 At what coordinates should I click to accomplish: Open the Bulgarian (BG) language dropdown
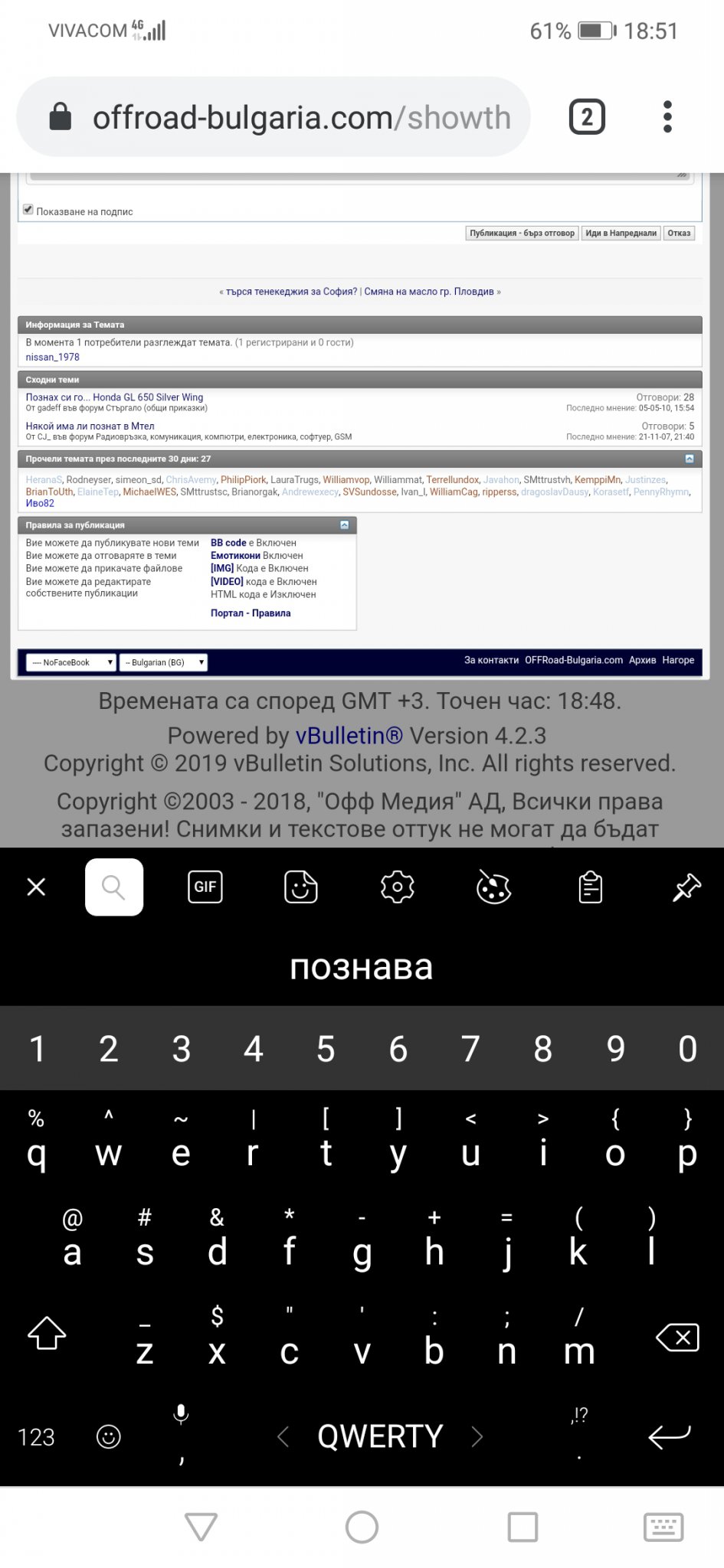tap(163, 662)
